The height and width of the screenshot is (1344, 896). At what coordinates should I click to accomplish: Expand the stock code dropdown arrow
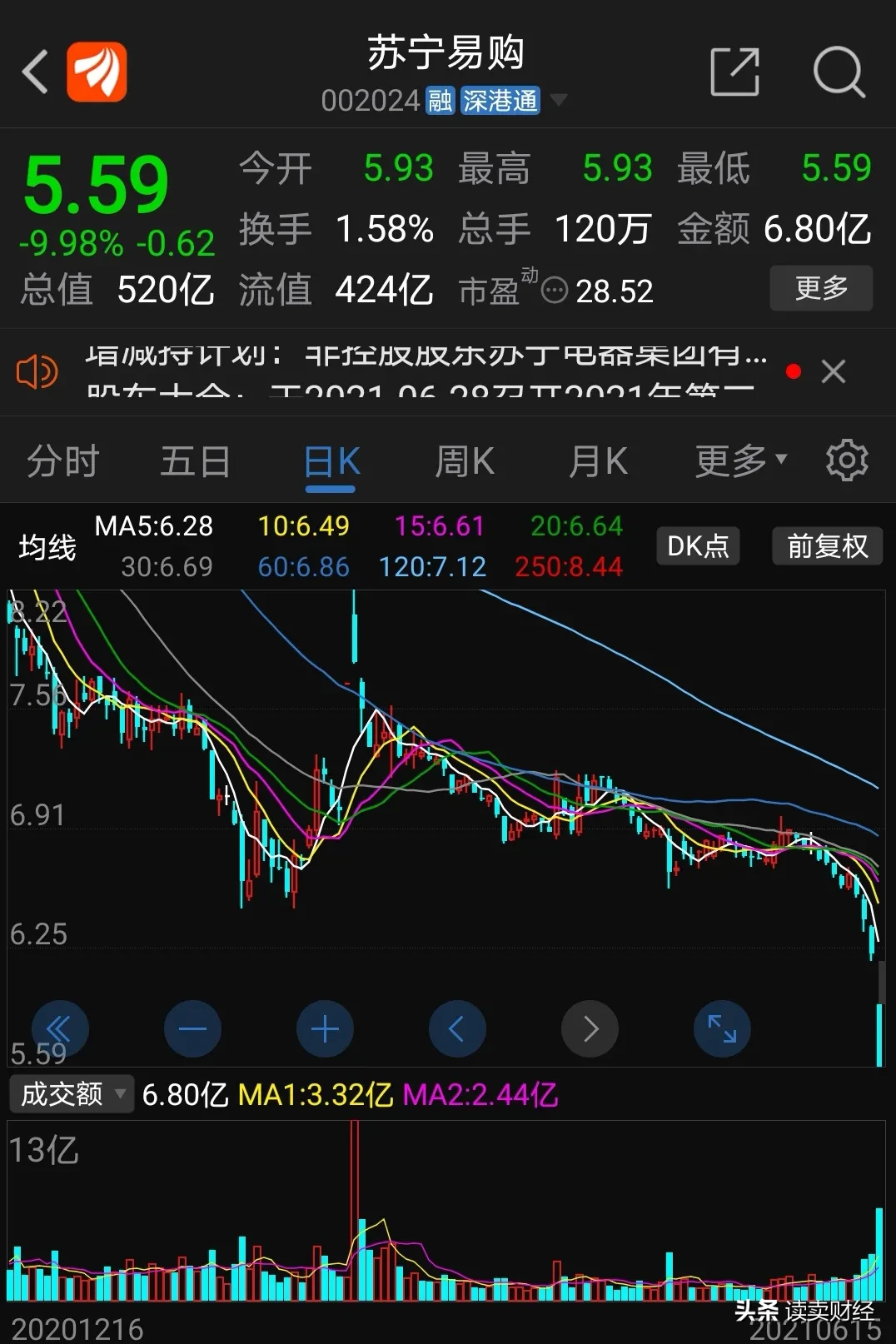pos(560,101)
